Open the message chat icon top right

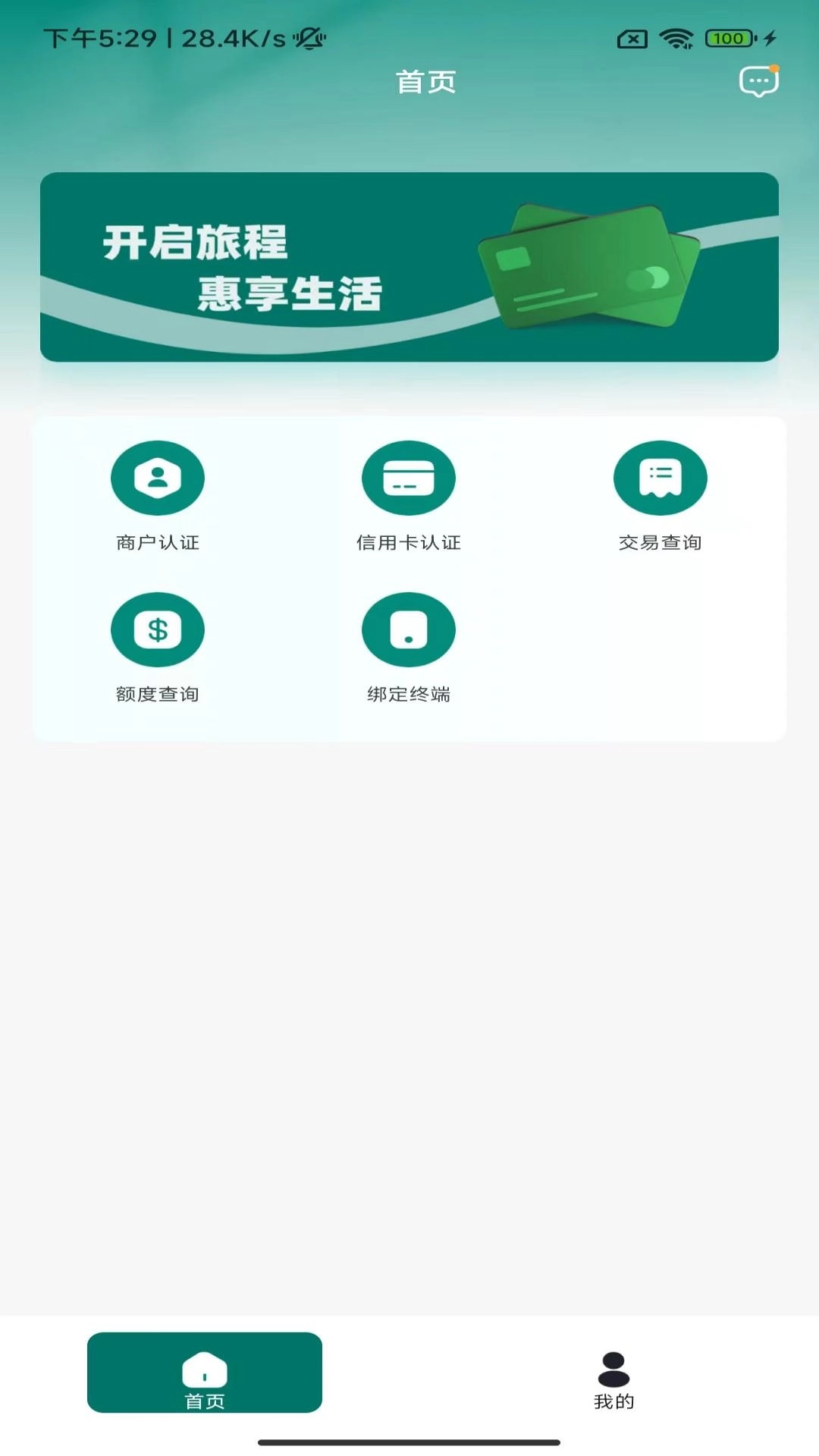point(758,82)
